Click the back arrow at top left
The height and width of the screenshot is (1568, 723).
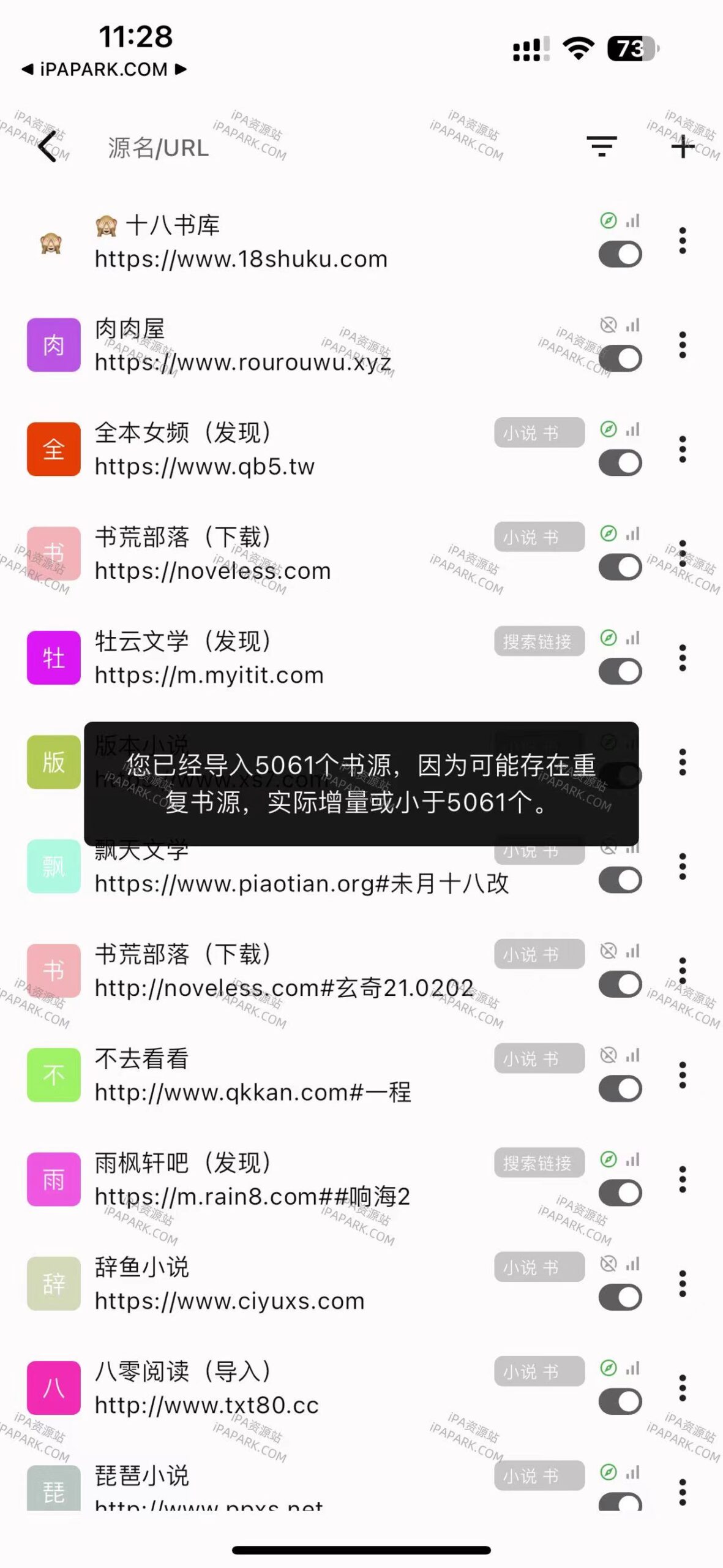tap(48, 148)
